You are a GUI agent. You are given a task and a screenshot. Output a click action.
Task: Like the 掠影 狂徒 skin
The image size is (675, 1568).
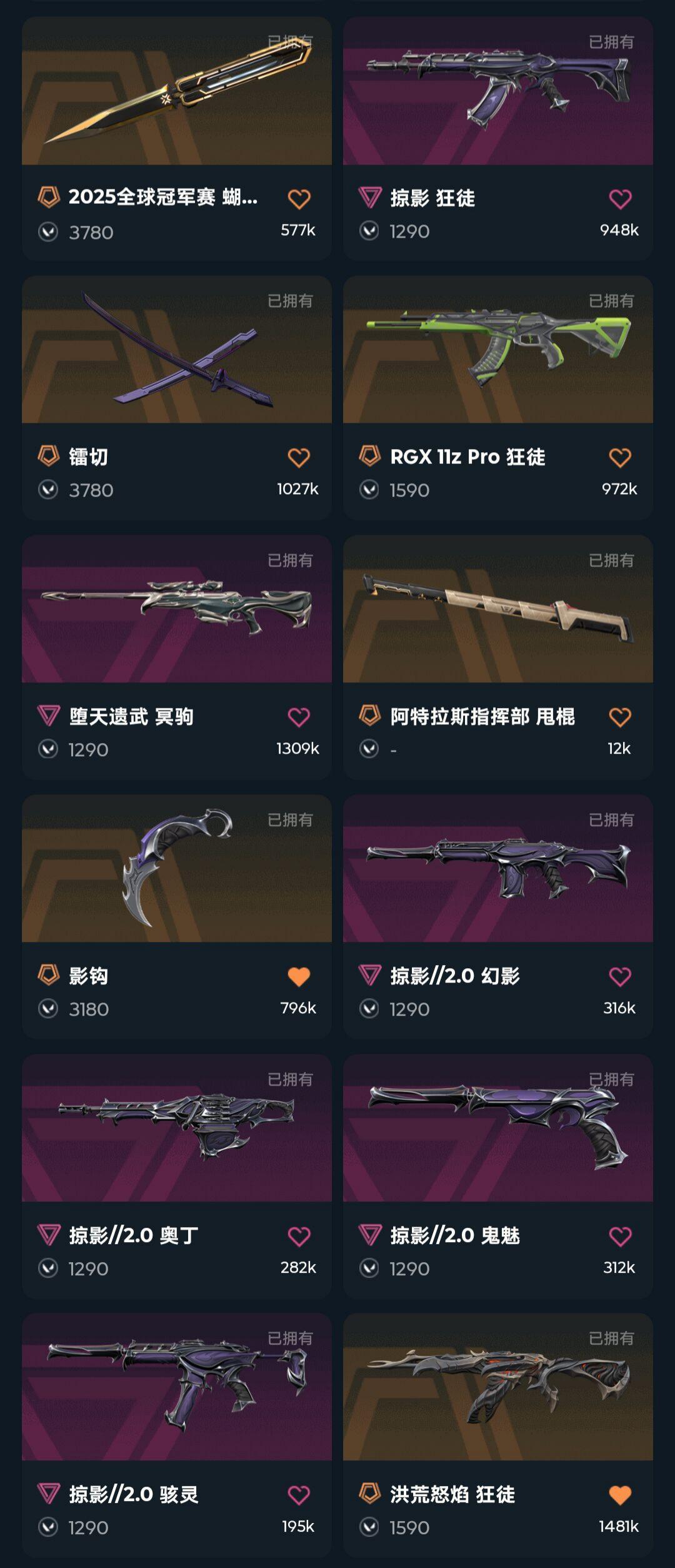click(x=620, y=199)
